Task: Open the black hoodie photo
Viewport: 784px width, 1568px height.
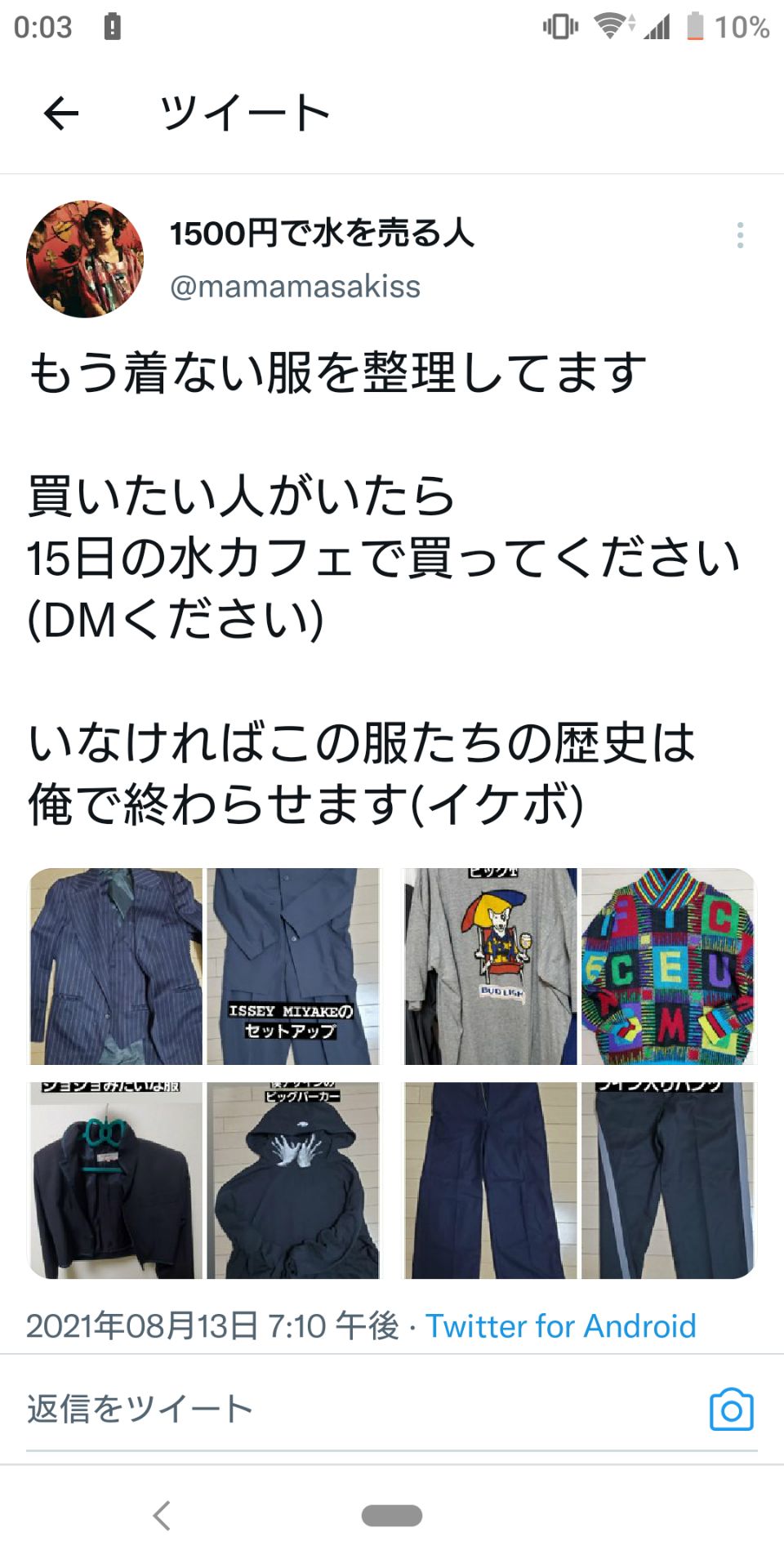Action: (292, 1180)
